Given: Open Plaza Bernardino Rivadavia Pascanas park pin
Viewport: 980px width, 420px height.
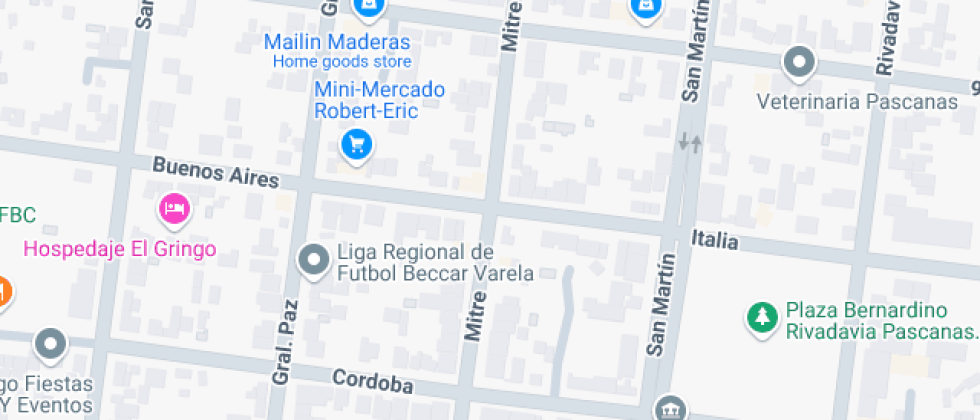Looking at the screenshot, I should pyautogui.click(x=763, y=318).
